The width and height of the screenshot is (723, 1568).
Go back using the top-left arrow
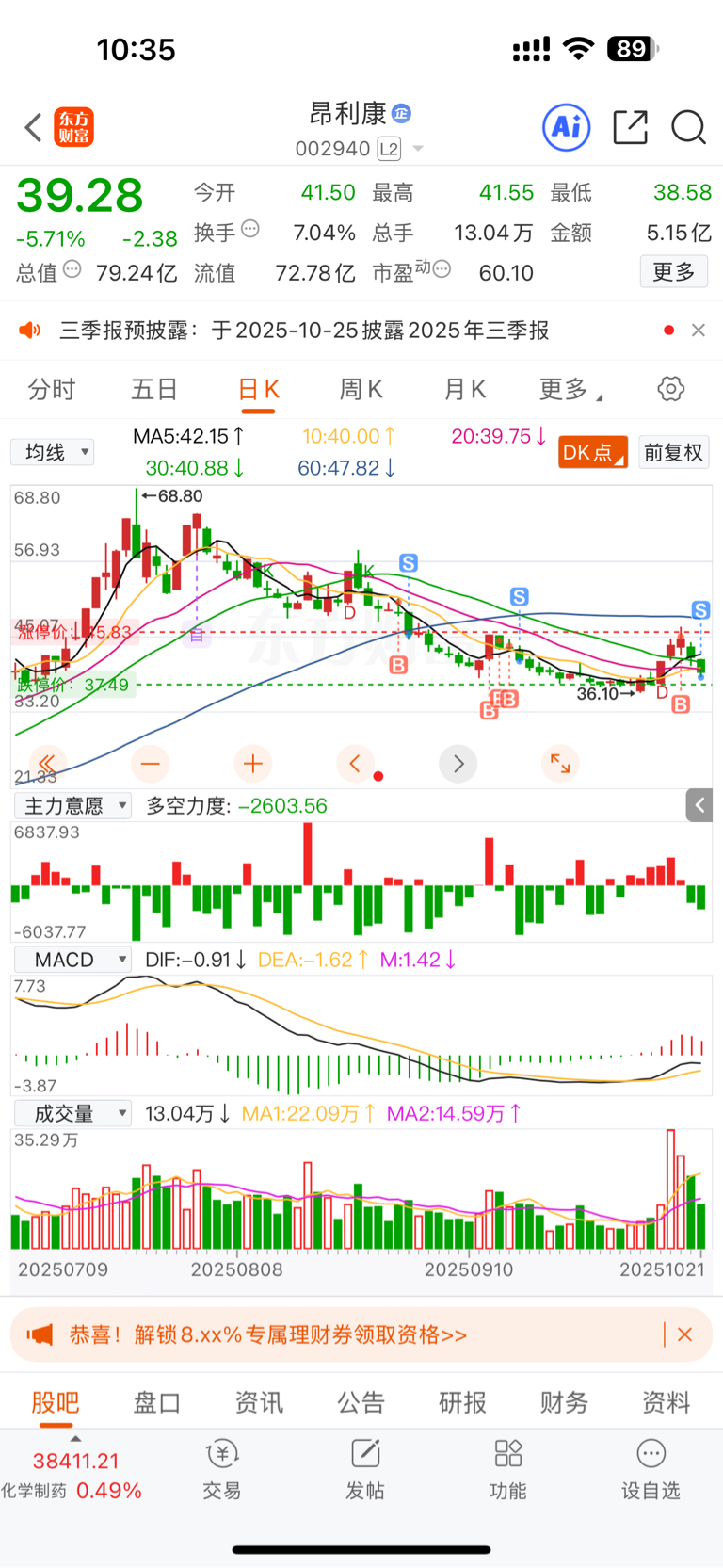tap(34, 127)
